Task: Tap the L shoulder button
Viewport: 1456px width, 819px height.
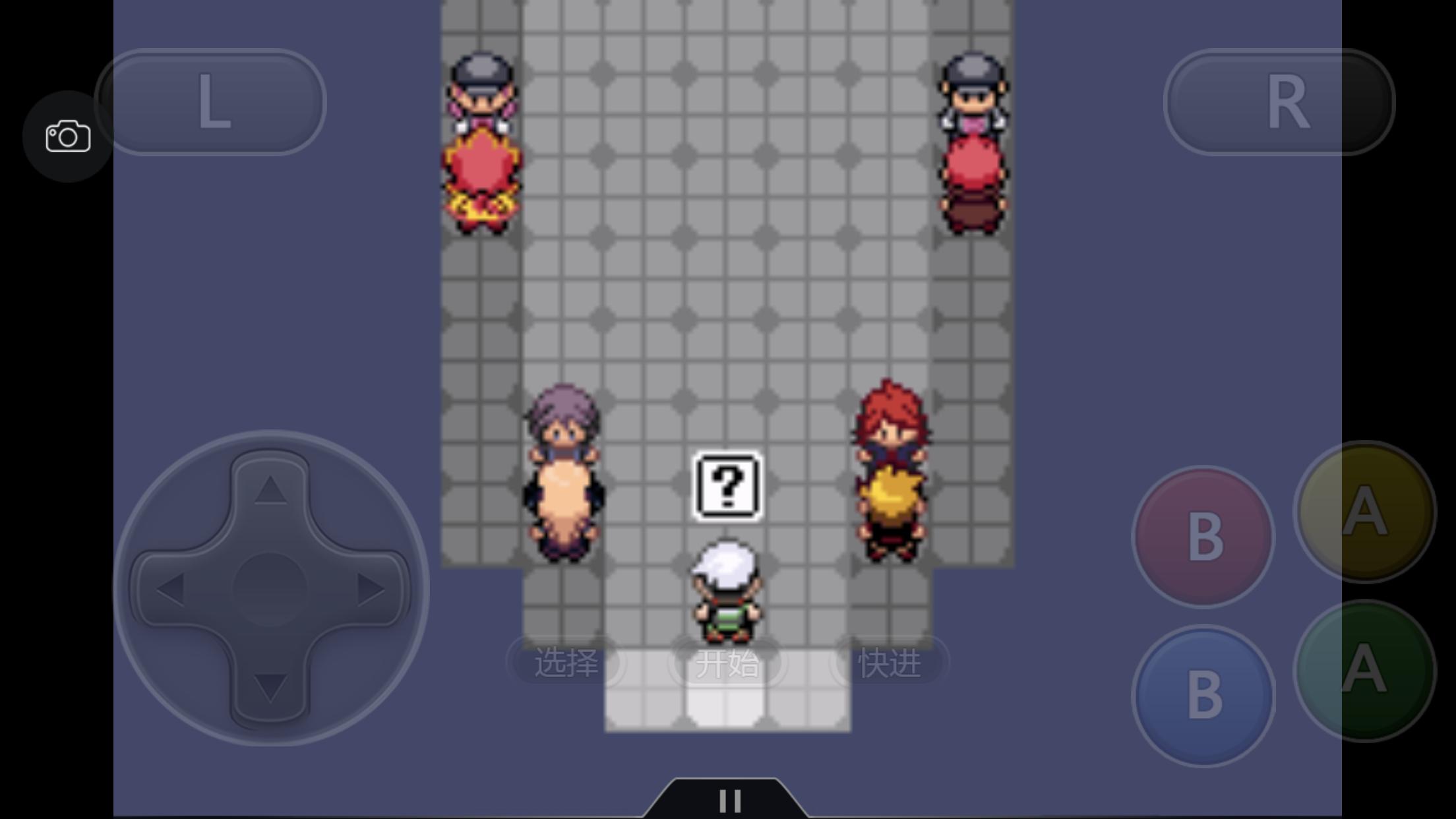Action: click(x=211, y=102)
